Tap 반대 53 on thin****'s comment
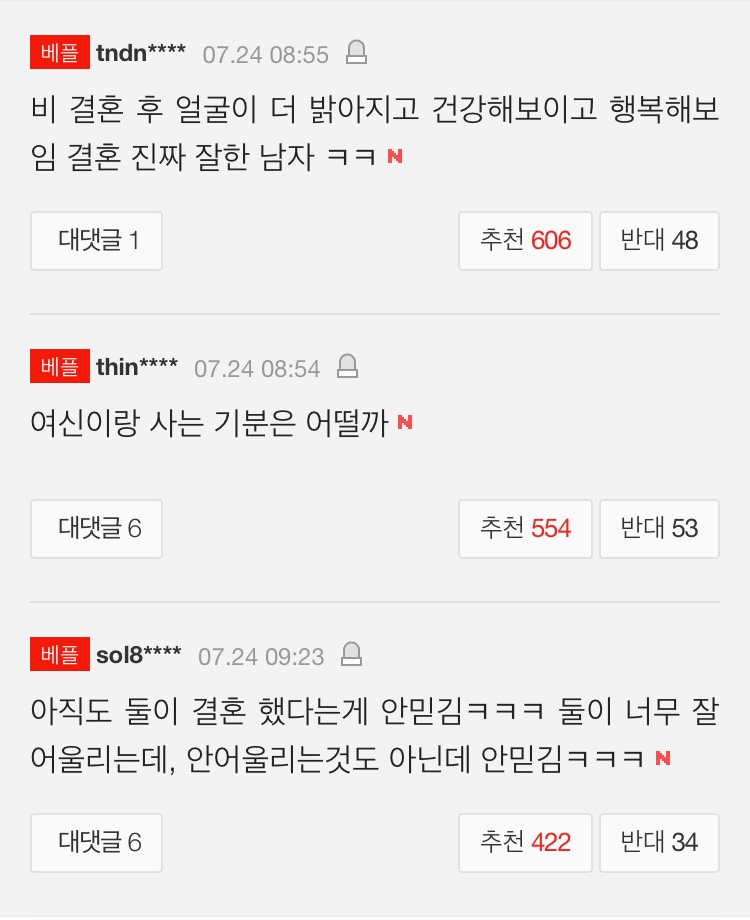The height and width of the screenshot is (920, 750). 659,529
